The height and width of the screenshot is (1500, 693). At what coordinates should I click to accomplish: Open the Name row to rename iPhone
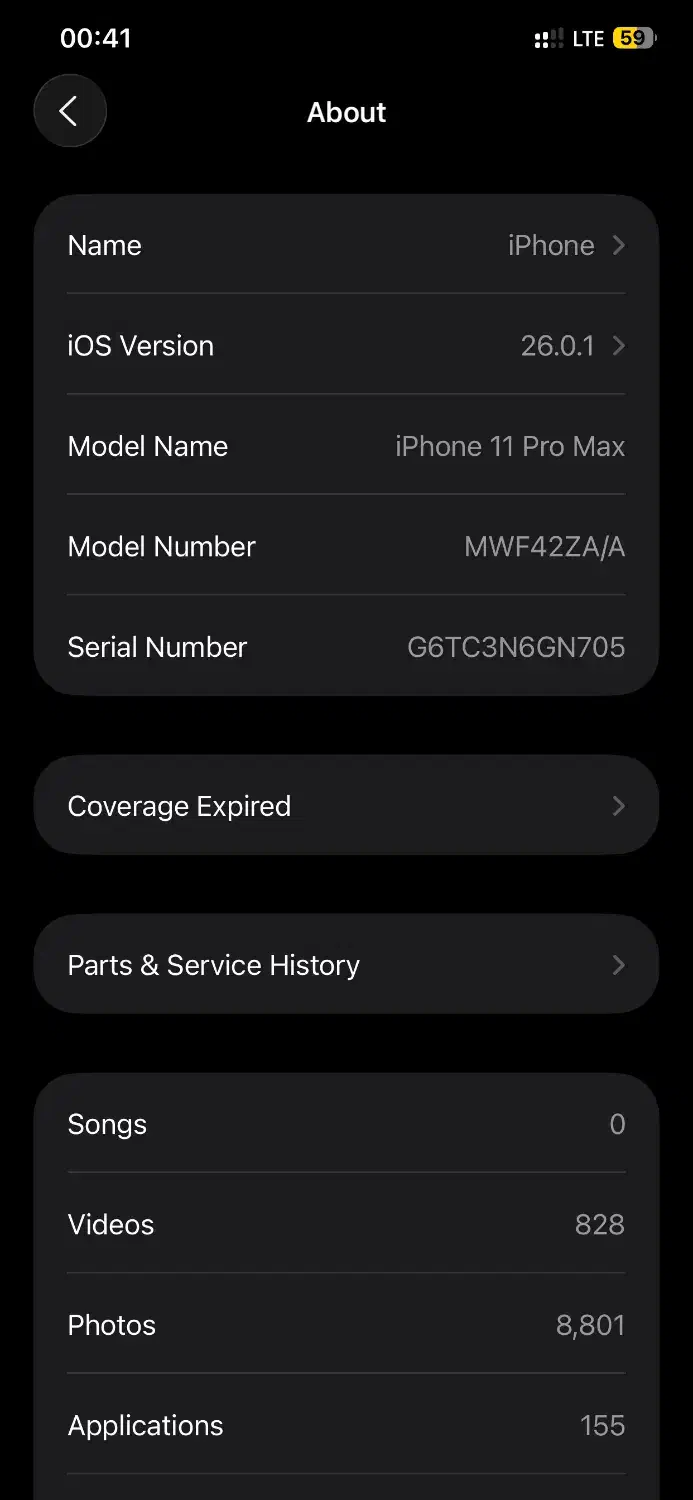(346, 245)
